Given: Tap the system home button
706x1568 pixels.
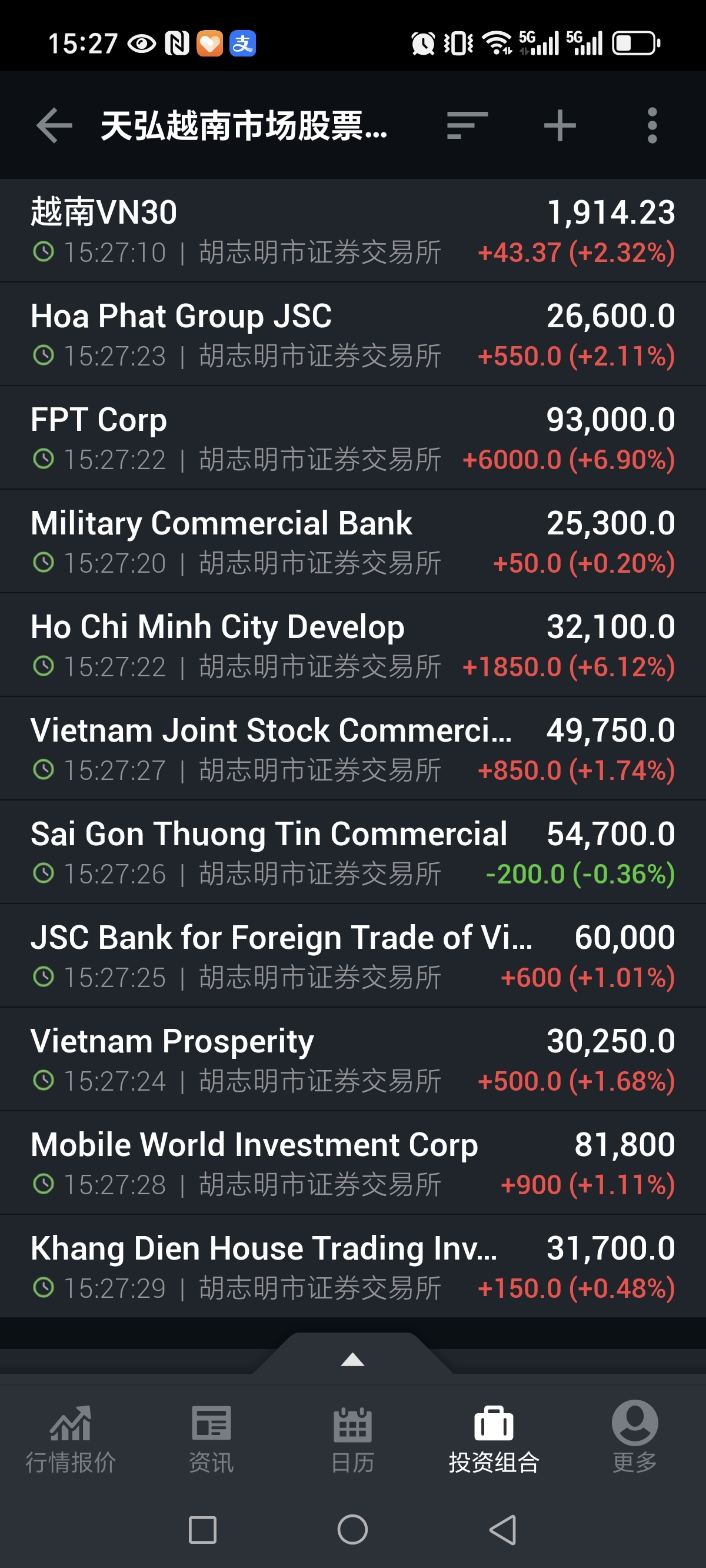Looking at the screenshot, I should (x=352, y=1530).
